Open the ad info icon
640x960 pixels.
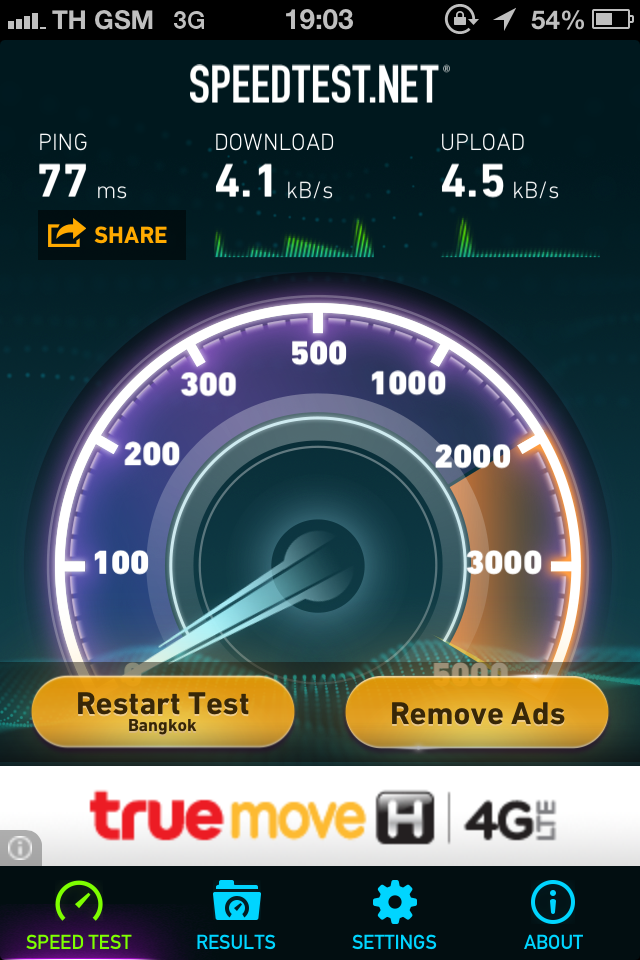pos(20,848)
